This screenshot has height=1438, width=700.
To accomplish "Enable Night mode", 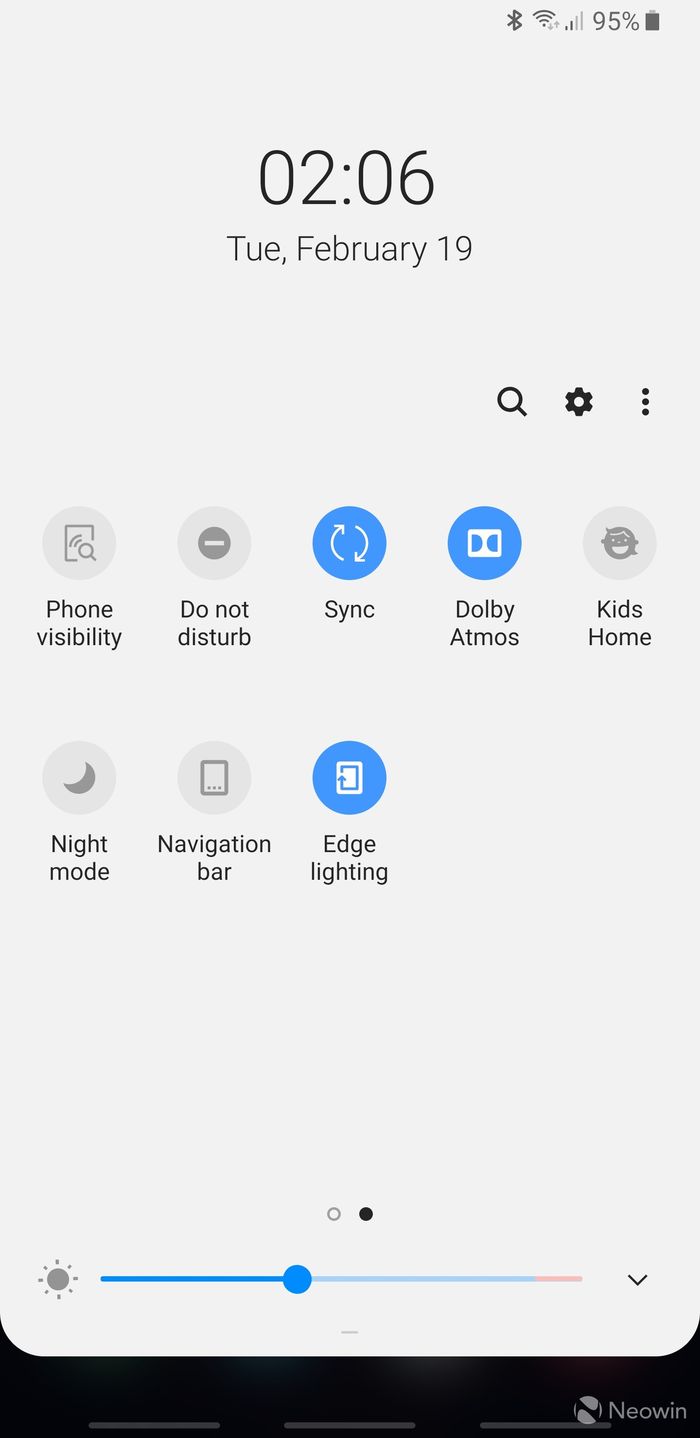I will click(79, 778).
